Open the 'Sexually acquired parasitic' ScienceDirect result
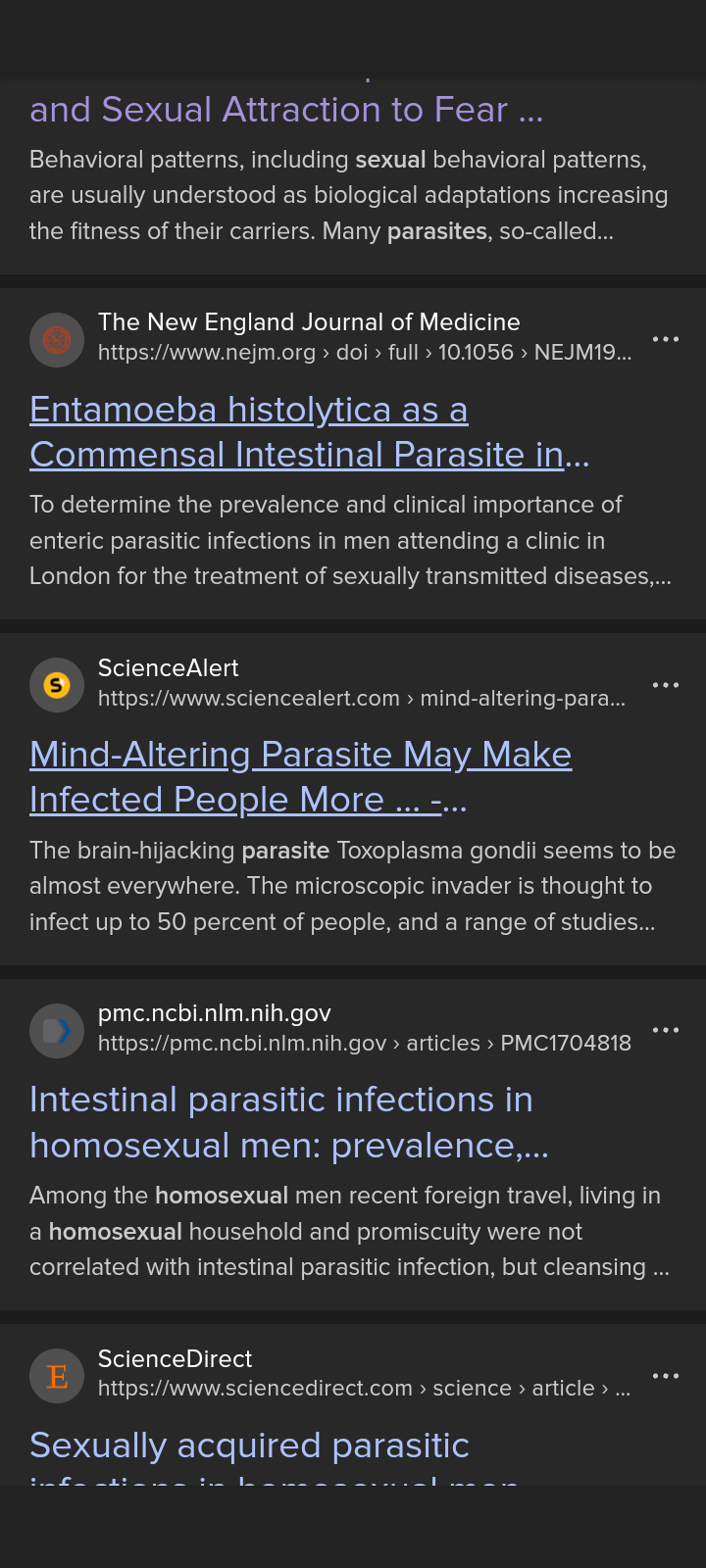 click(x=249, y=1445)
